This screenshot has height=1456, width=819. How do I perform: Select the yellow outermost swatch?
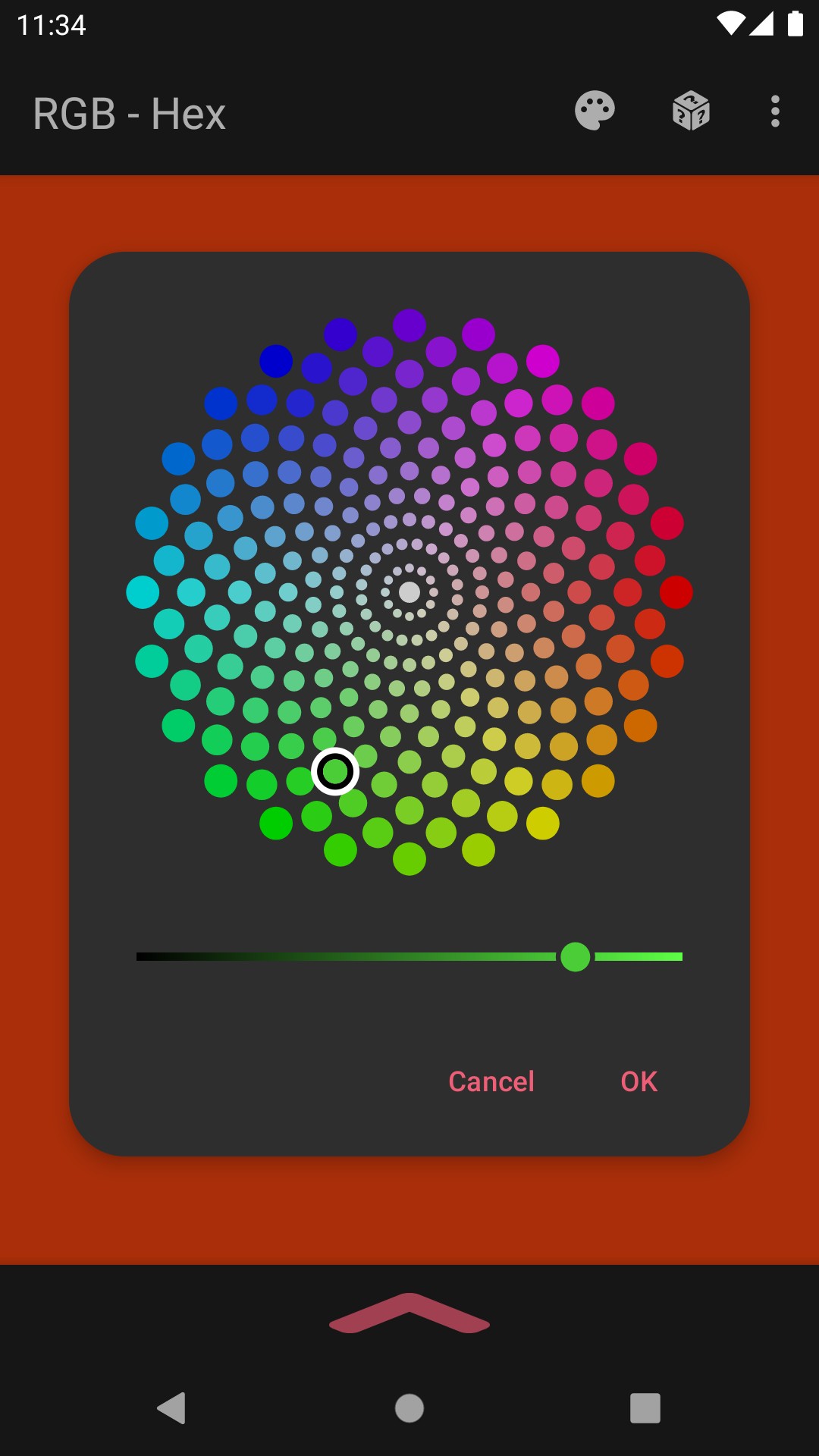[x=543, y=824]
